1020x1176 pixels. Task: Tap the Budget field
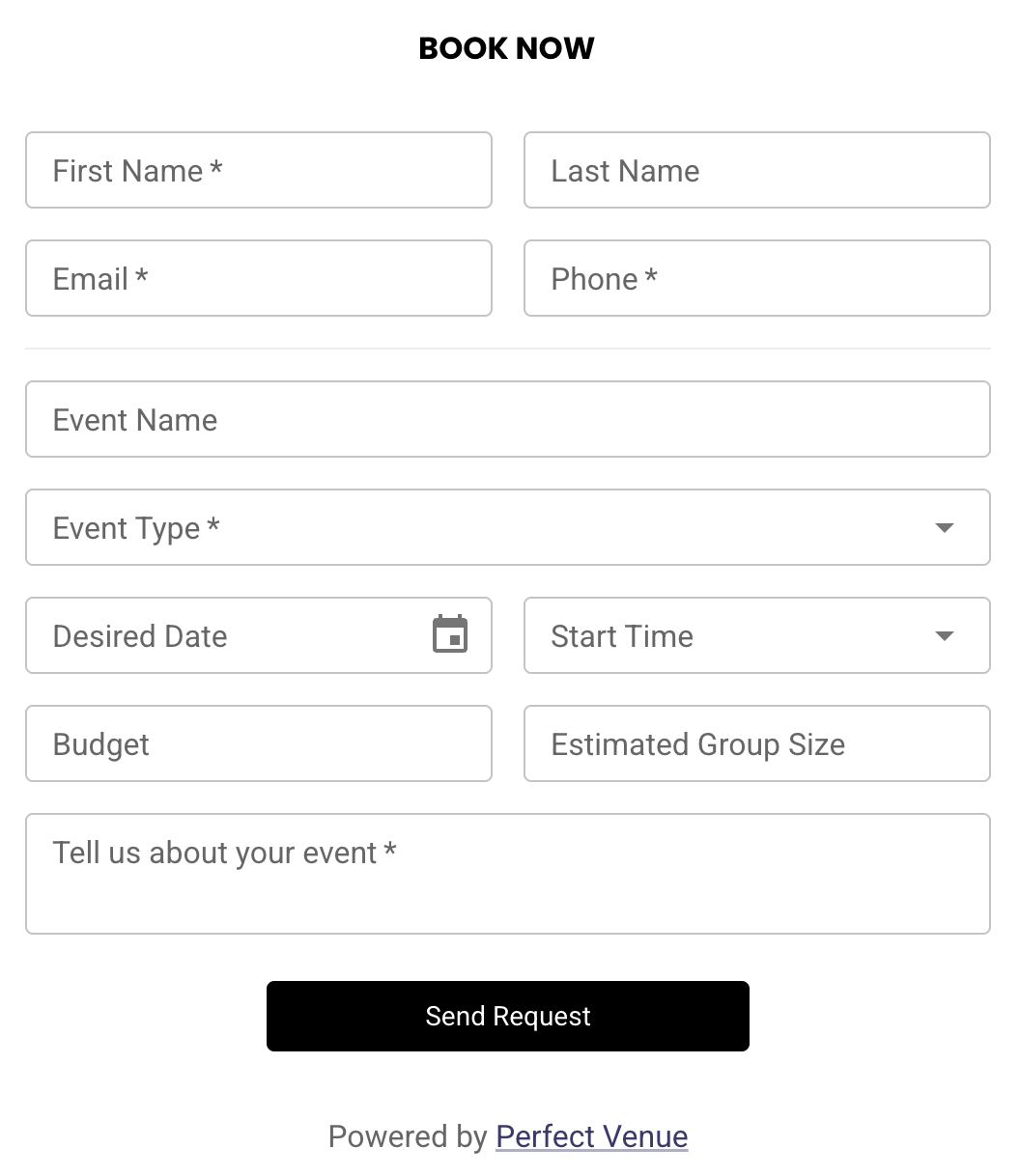pyautogui.click(x=259, y=743)
